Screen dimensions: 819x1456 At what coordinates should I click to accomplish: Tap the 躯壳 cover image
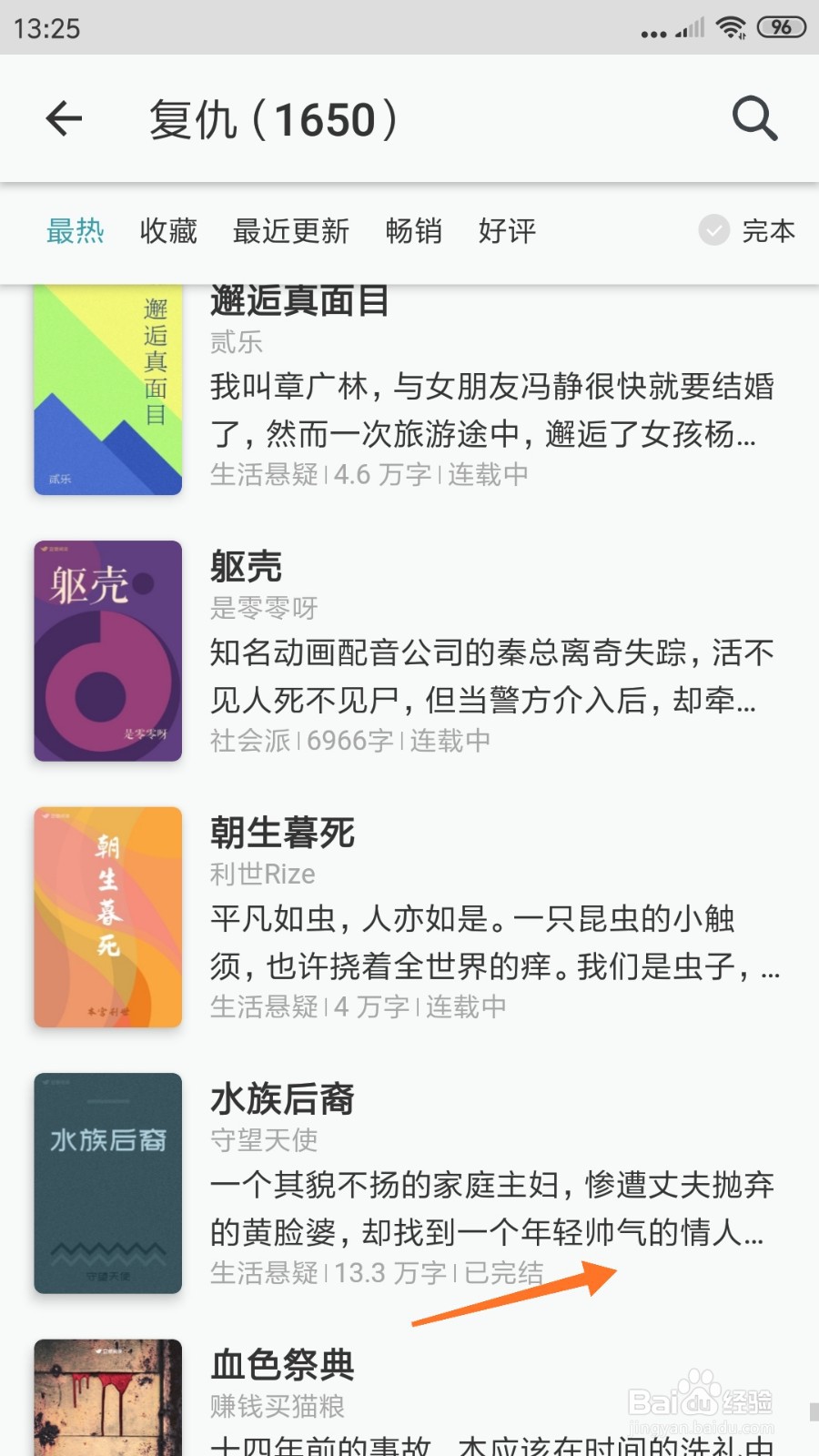click(x=107, y=649)
